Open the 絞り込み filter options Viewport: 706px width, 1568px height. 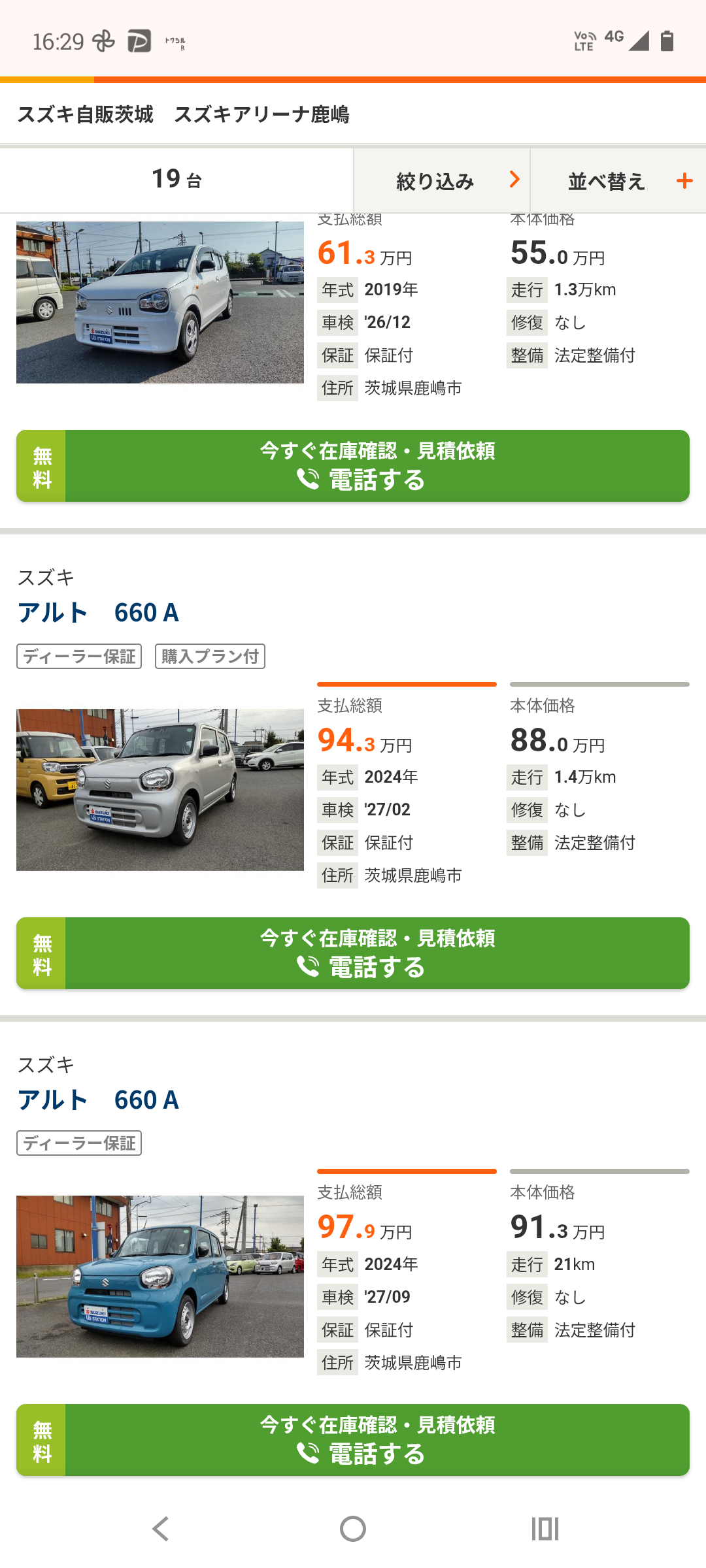click(442, 180)
